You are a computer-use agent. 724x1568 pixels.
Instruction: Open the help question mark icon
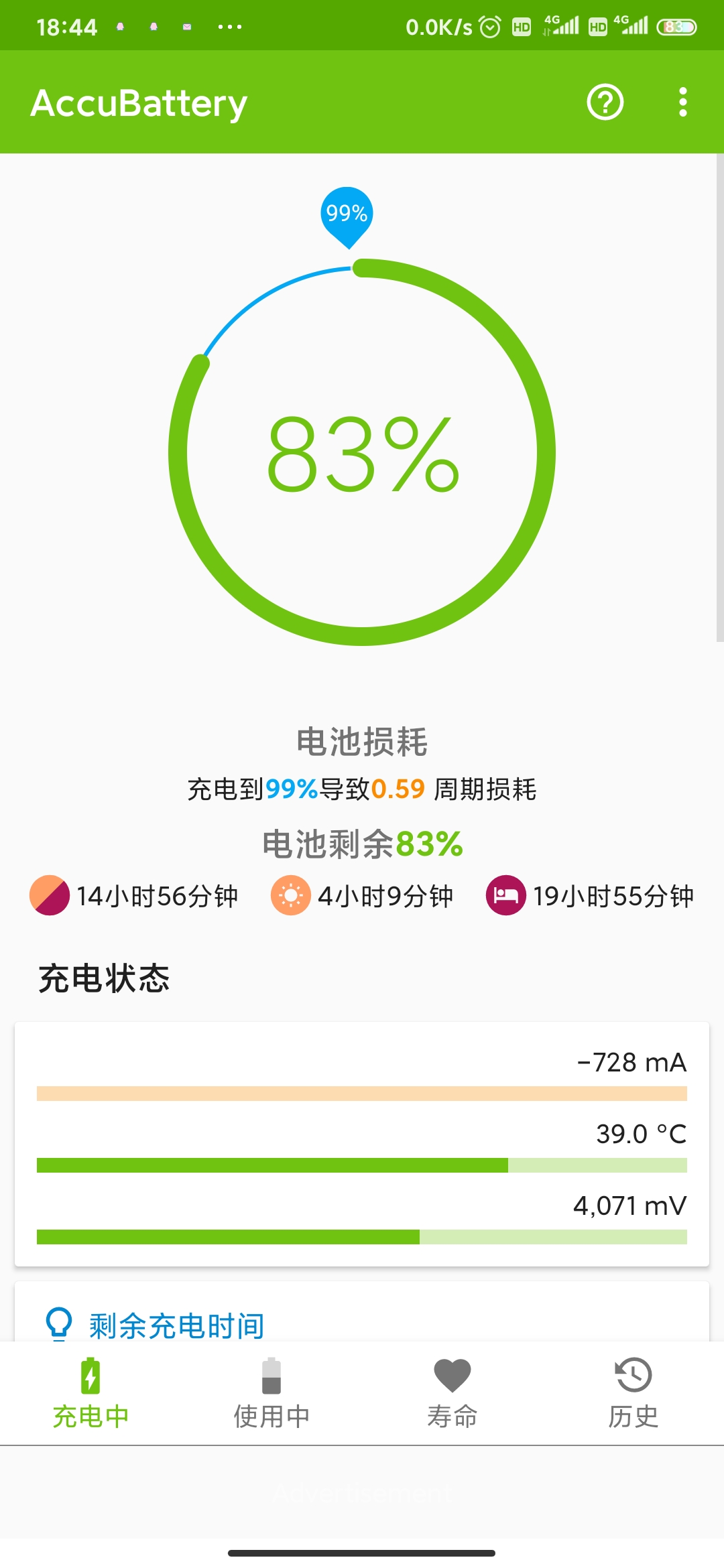pyautogui.click(x=605, y=103)
